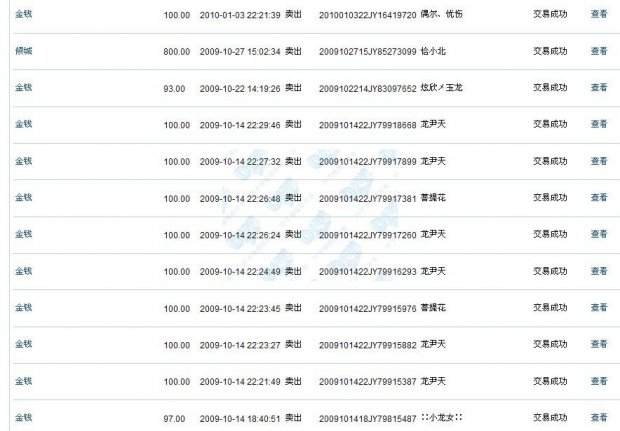
Task: Open 查看 for the 22:23:27 transaction
Action: [x=598, y=344]
